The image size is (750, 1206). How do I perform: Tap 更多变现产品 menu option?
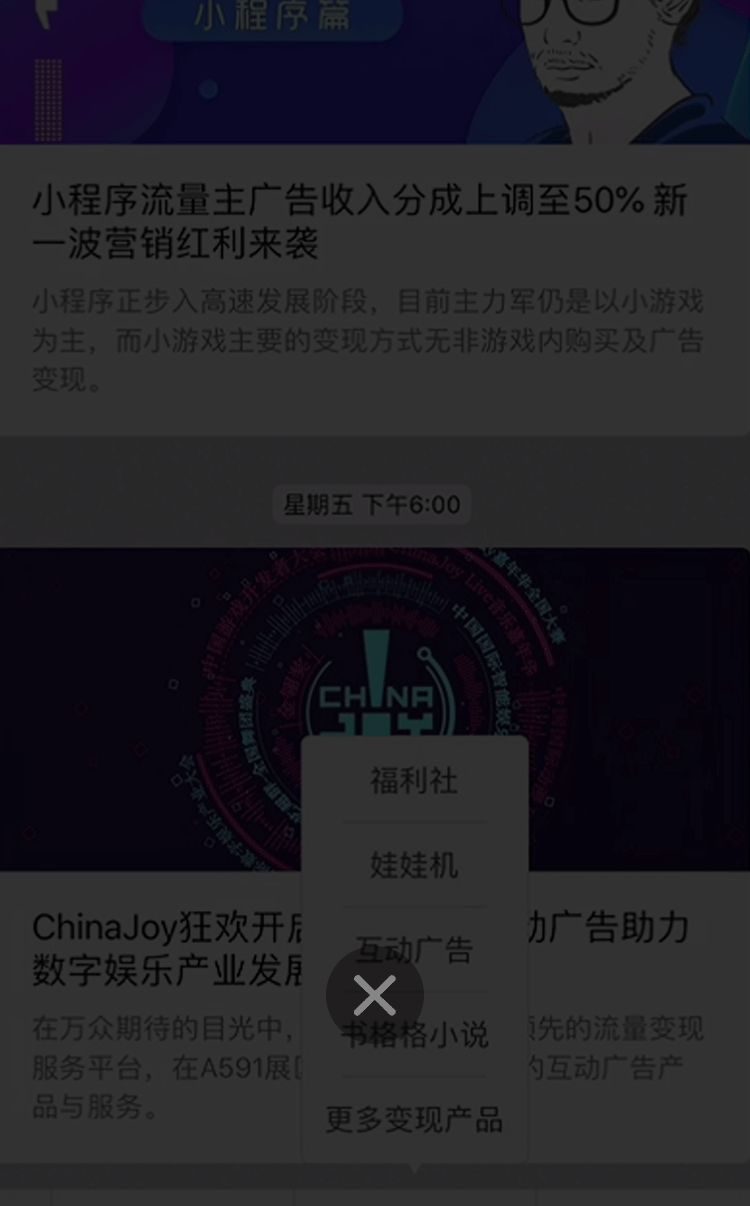point(414,1119)
